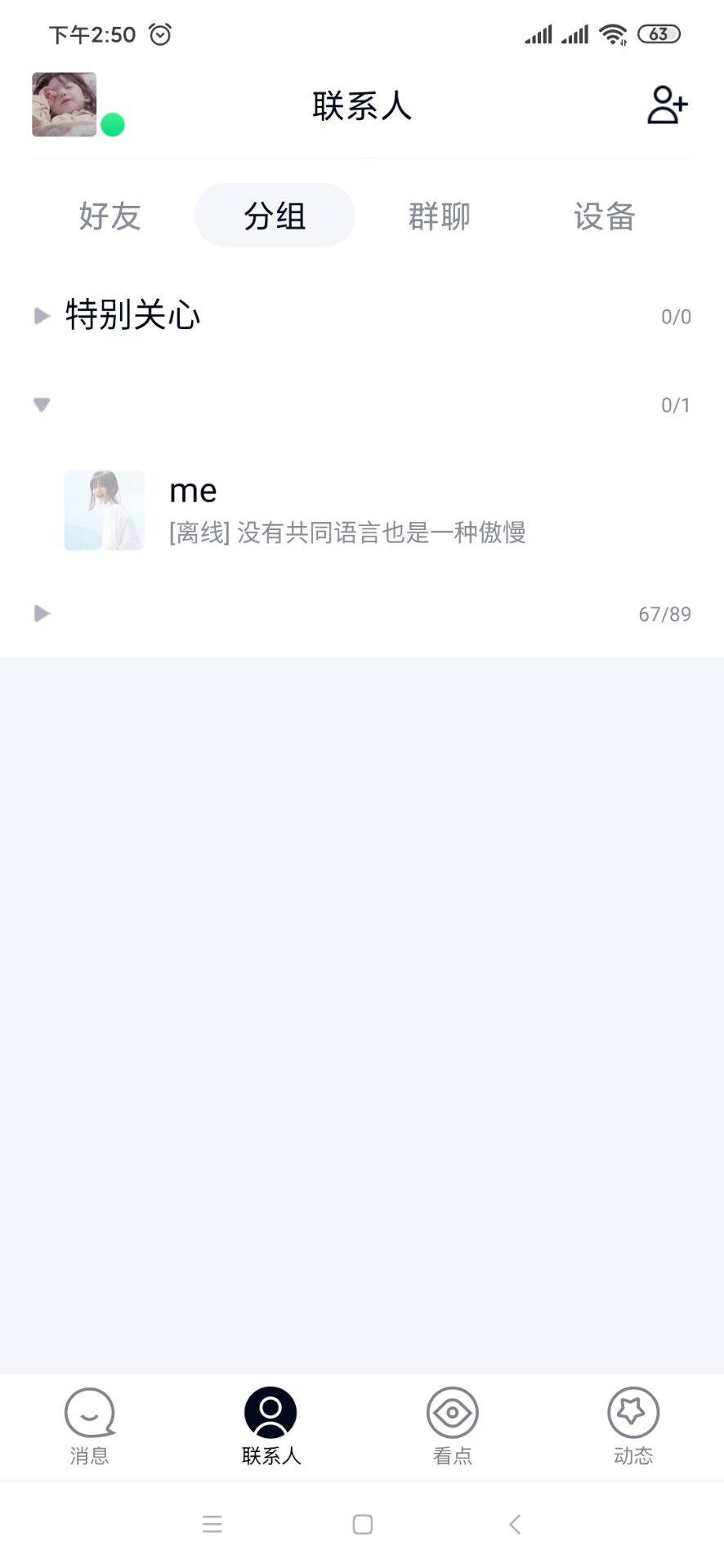The width and height of the screenshot is (724, 1568).
Task: Tap the system back button
Action: 515,1524
